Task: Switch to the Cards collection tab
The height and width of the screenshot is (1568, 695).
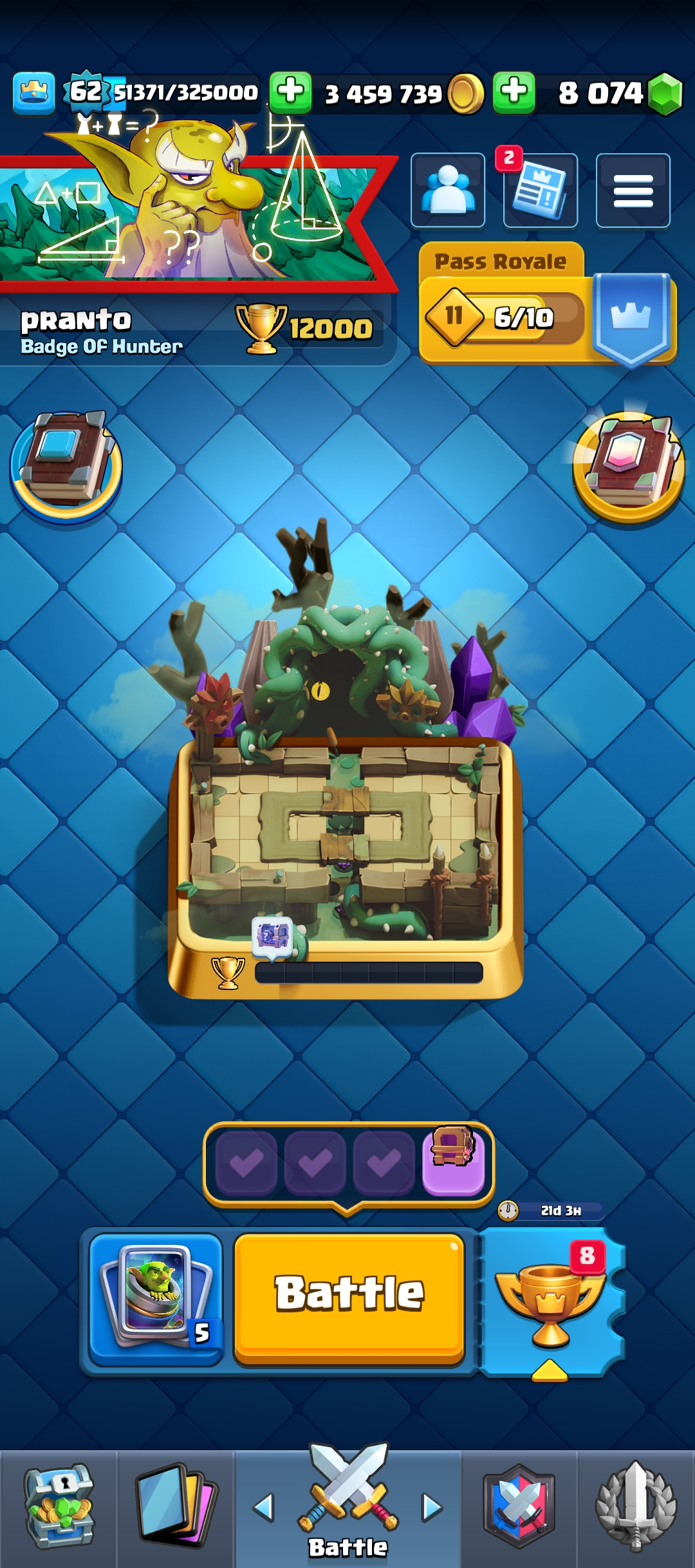Action: click(176, 1507)
